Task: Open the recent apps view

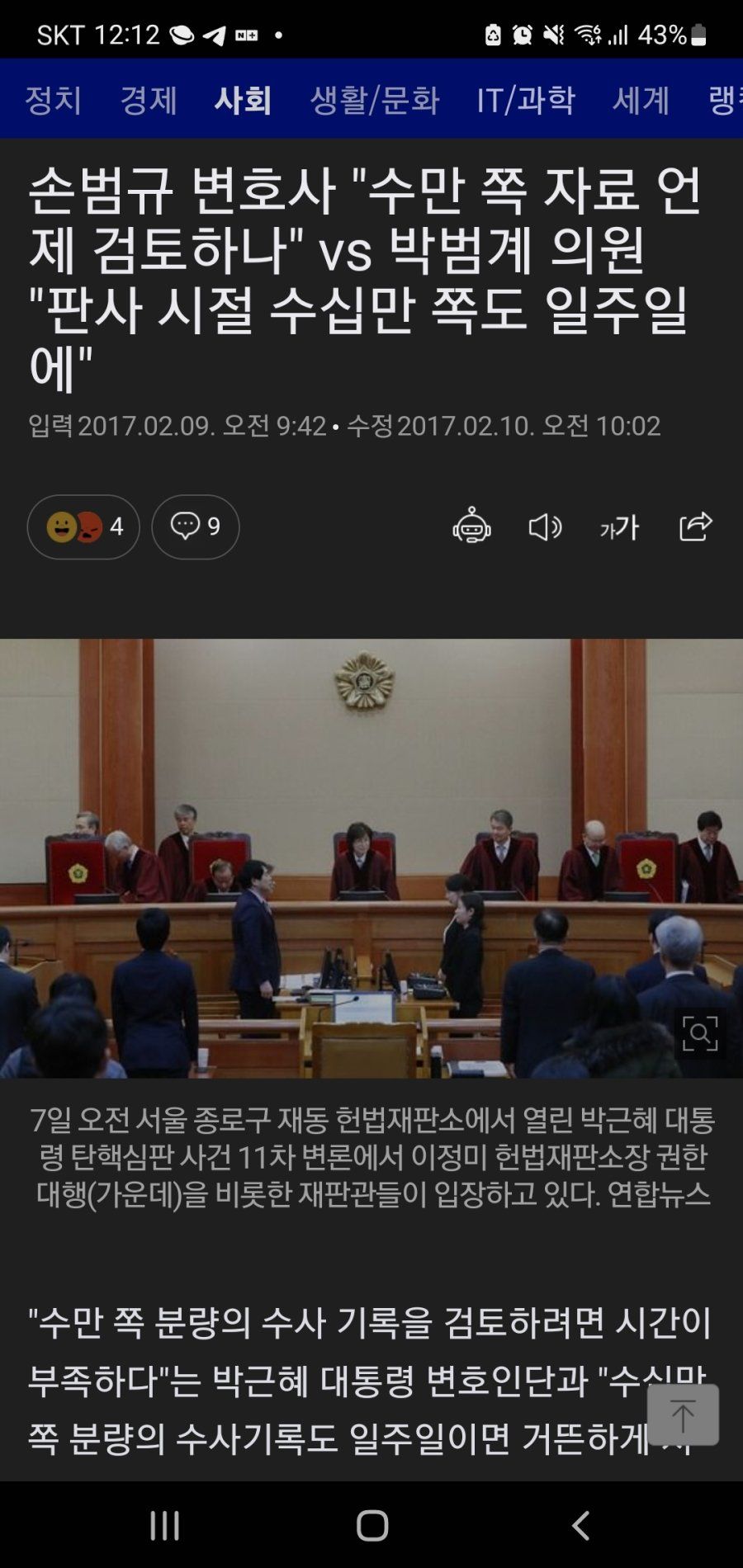Action: click(164, 1525)
